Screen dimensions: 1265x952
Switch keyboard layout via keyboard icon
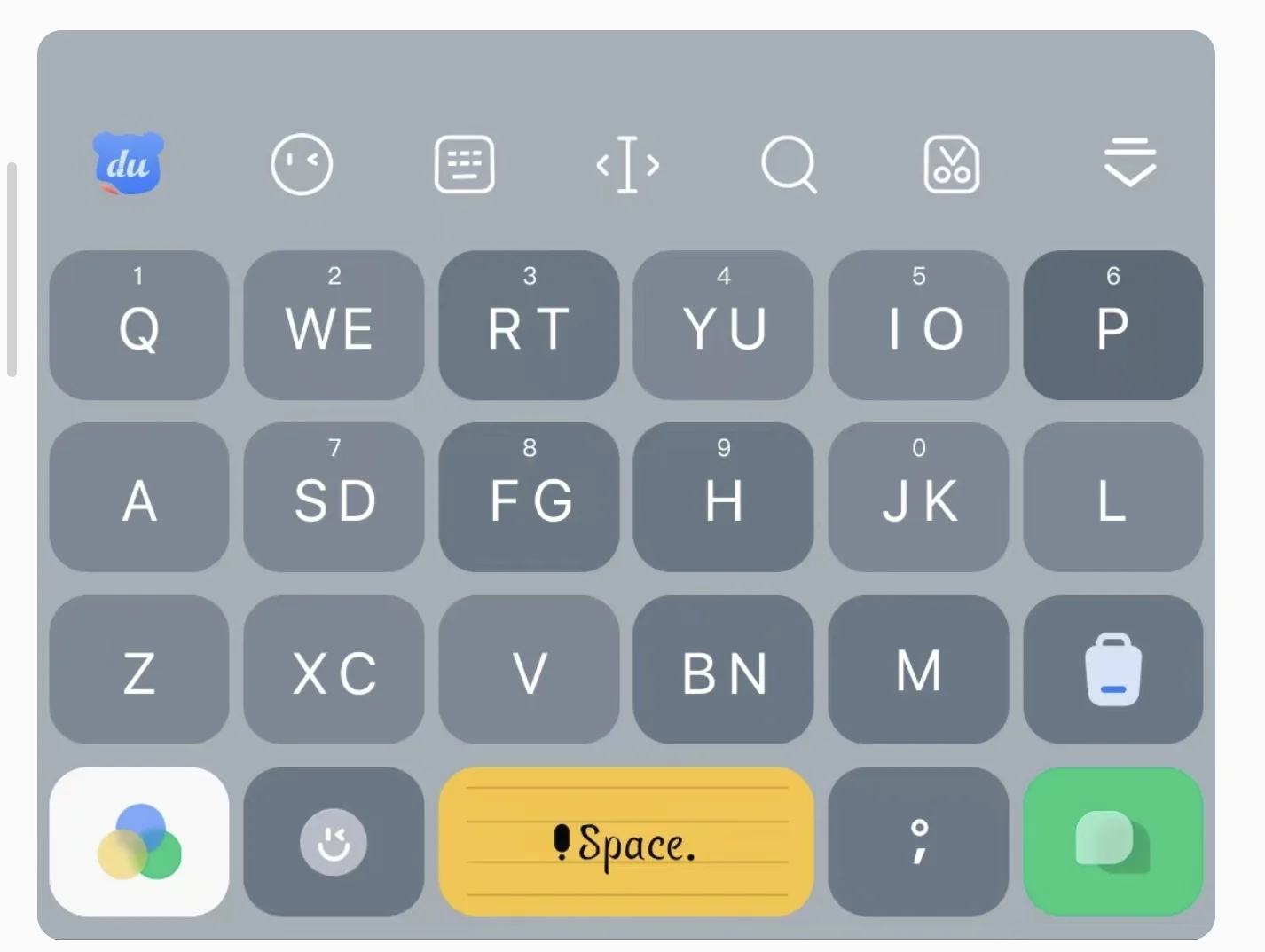[x=464, y=164]
